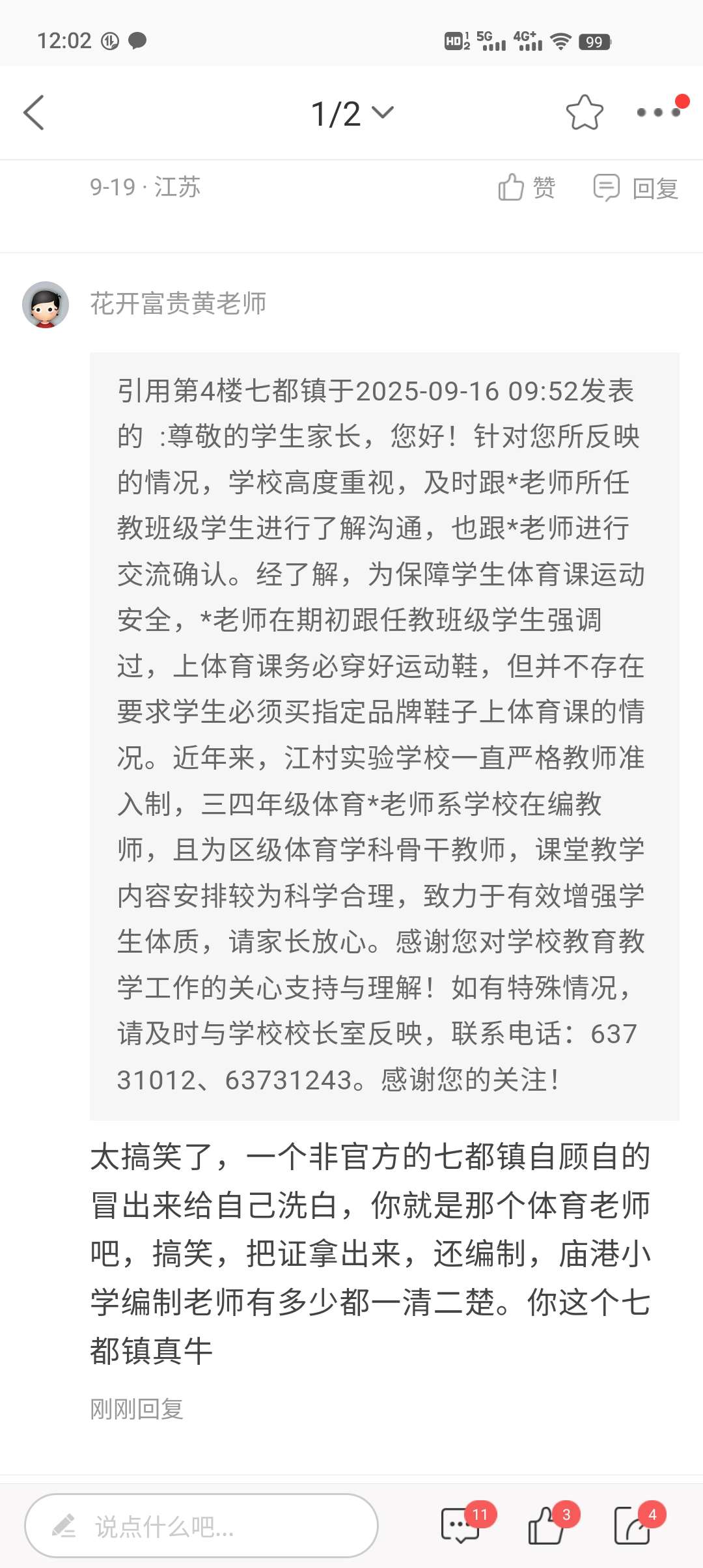Like the 9-19 Jiangsu comment with 赞

pos(527,188)
